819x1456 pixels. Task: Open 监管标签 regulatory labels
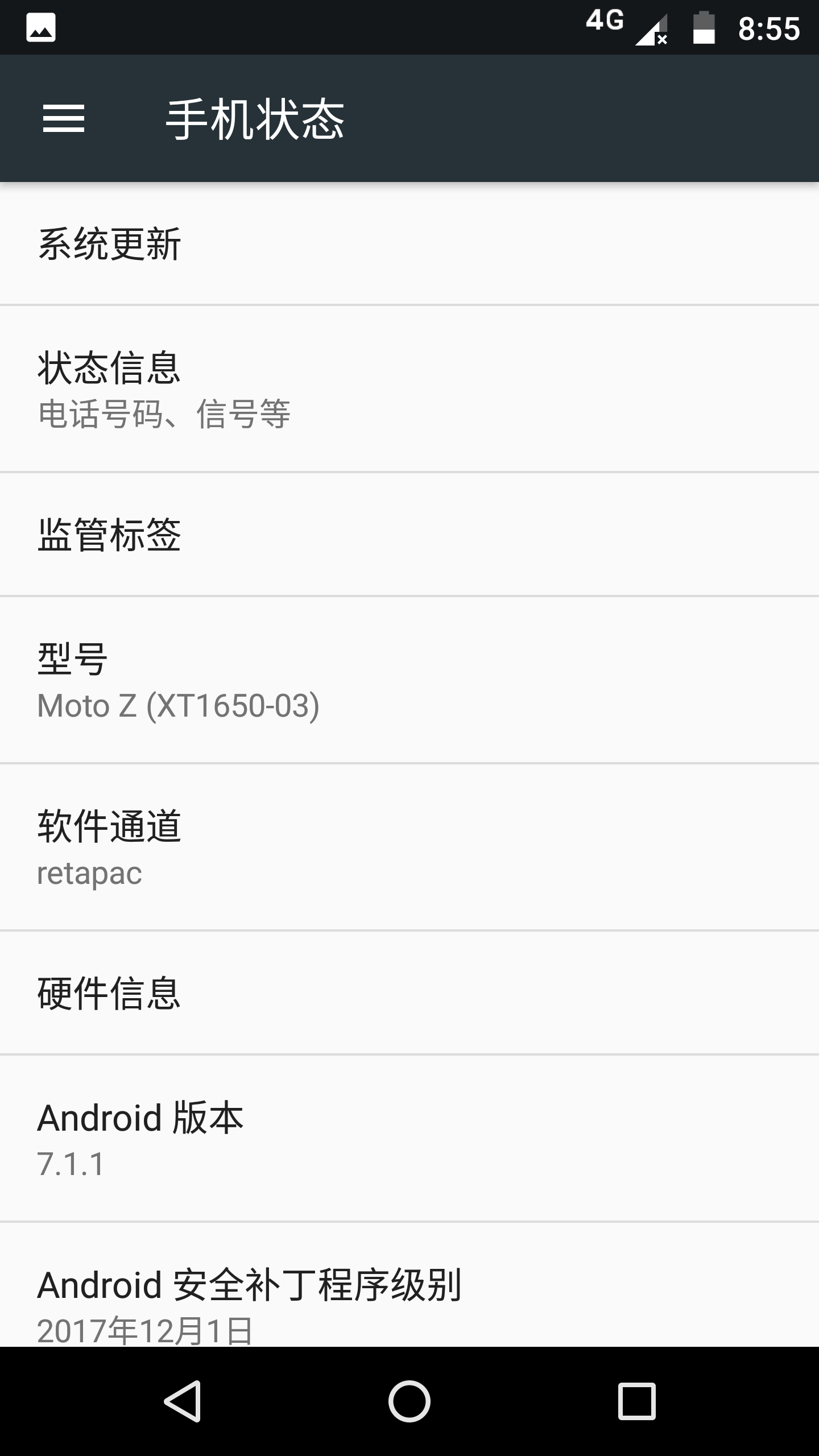[x=409, y=535]
